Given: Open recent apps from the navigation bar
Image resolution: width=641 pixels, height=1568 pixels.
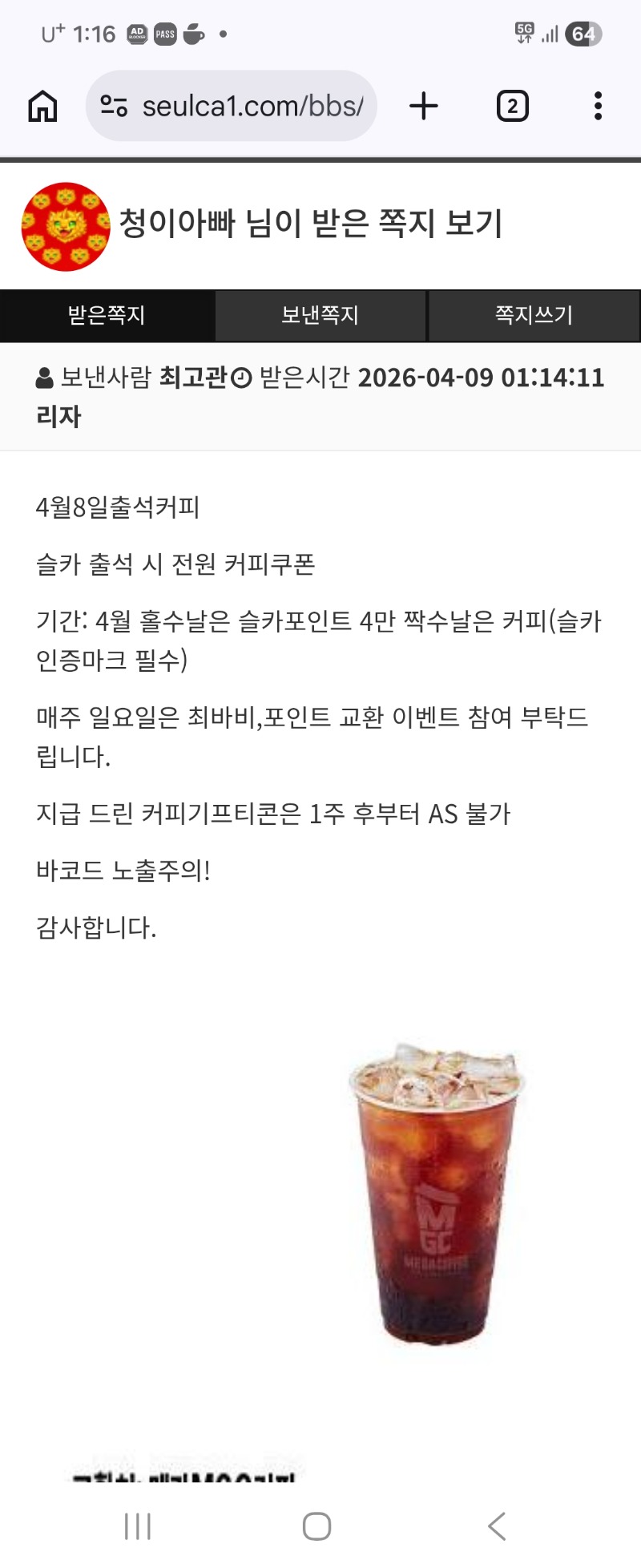Looking at the screenshot, I should tap(138, 1526).
